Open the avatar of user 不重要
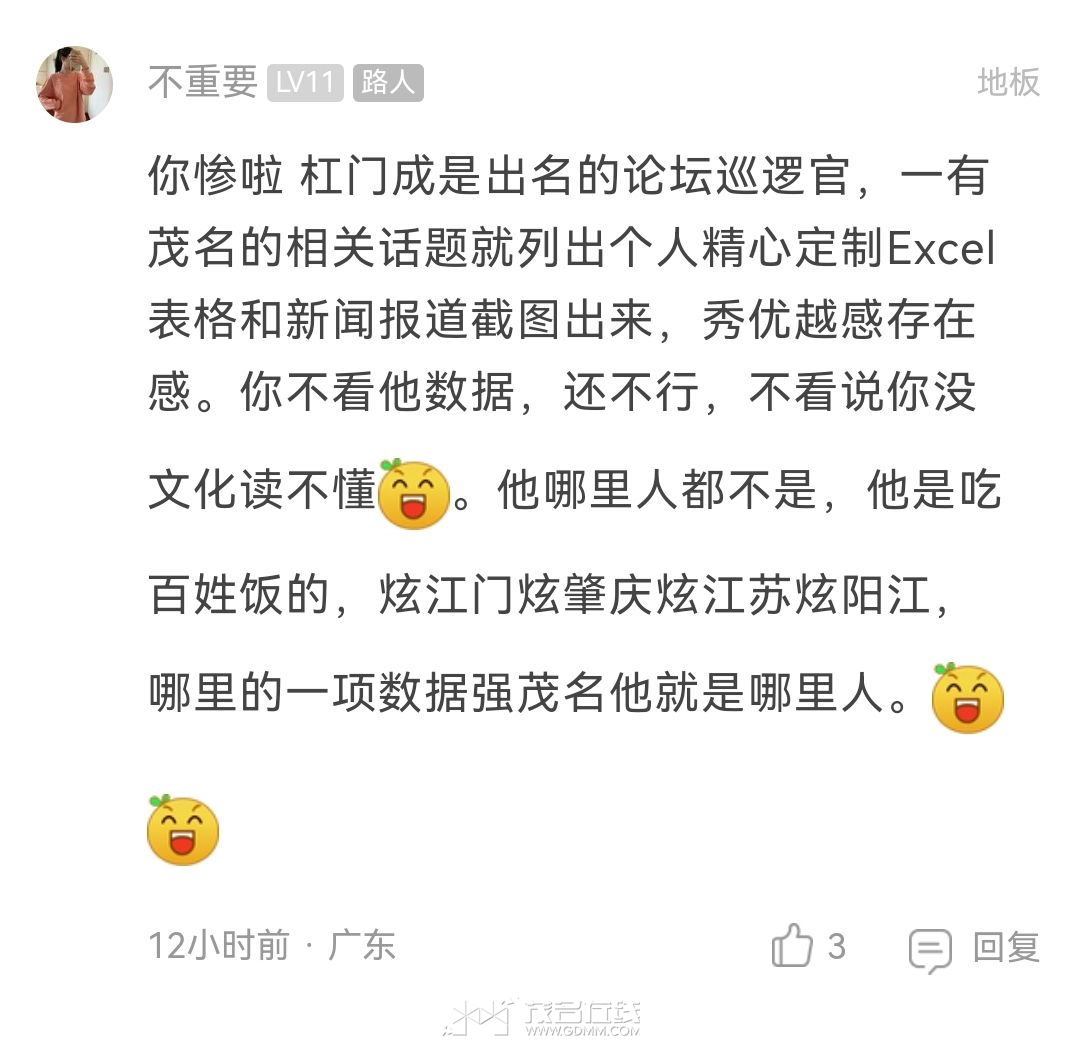Image resolution: width=1080 pixels, height=1041 pixels. [x=75, y=84]
